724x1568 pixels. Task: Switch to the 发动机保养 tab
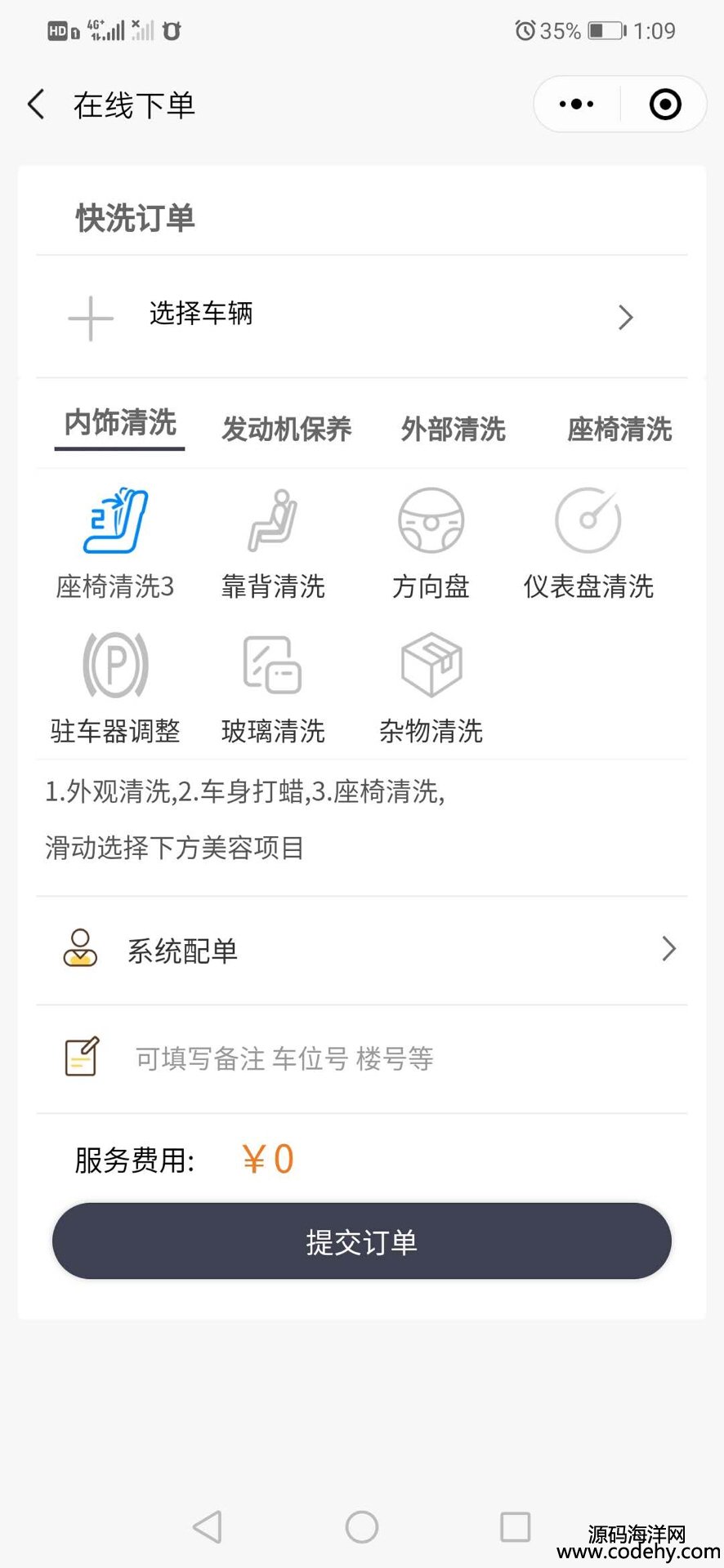[286, 429]
